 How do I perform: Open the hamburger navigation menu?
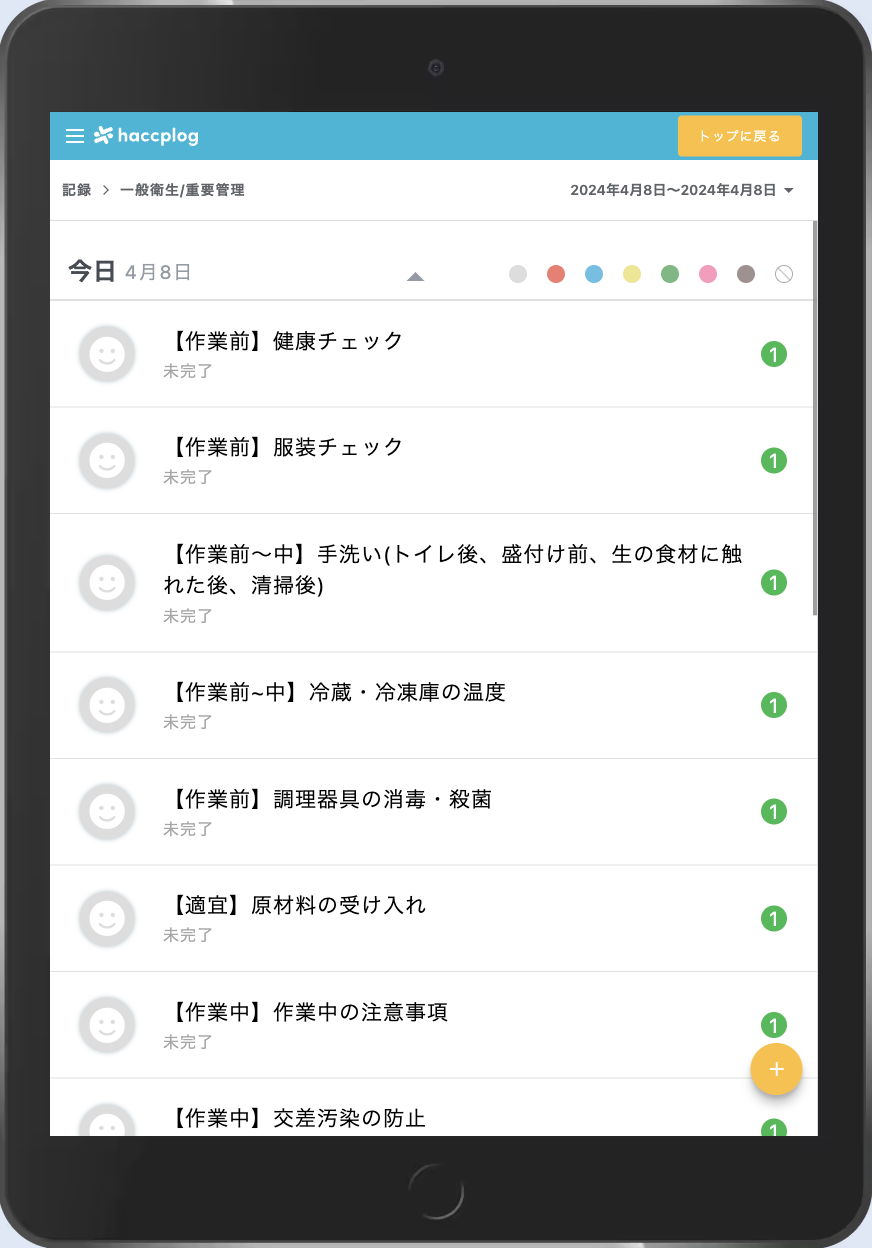click(75, 136)
